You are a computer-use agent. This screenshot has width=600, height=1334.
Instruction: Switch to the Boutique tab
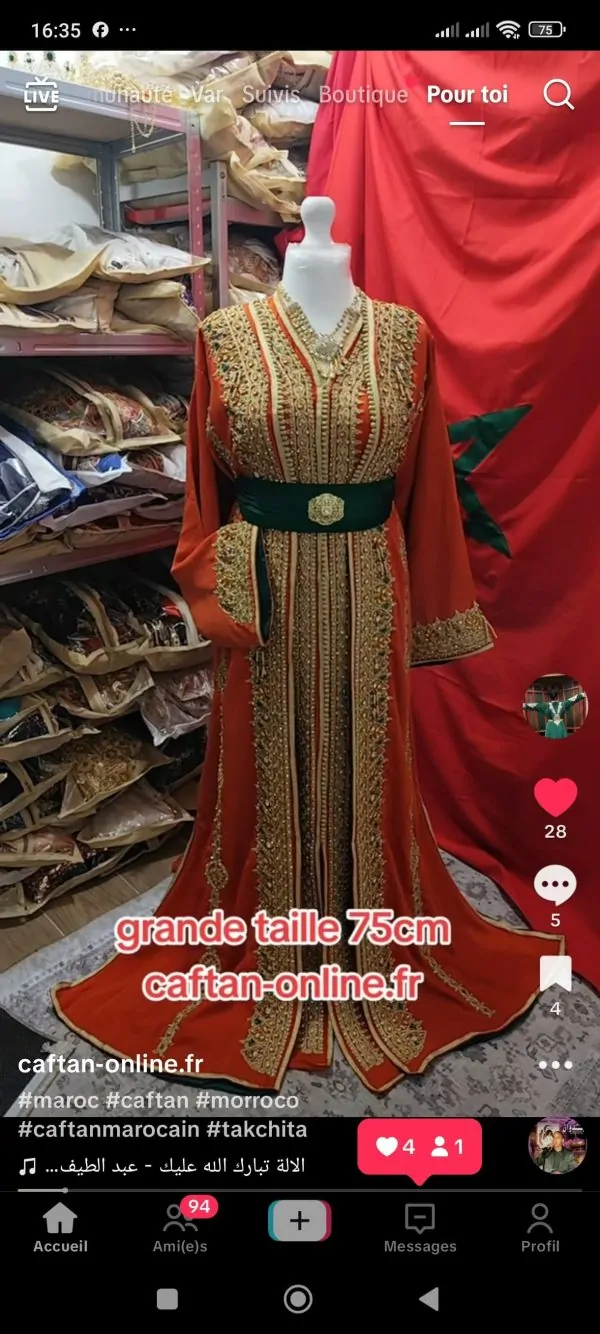coord(363,95)
